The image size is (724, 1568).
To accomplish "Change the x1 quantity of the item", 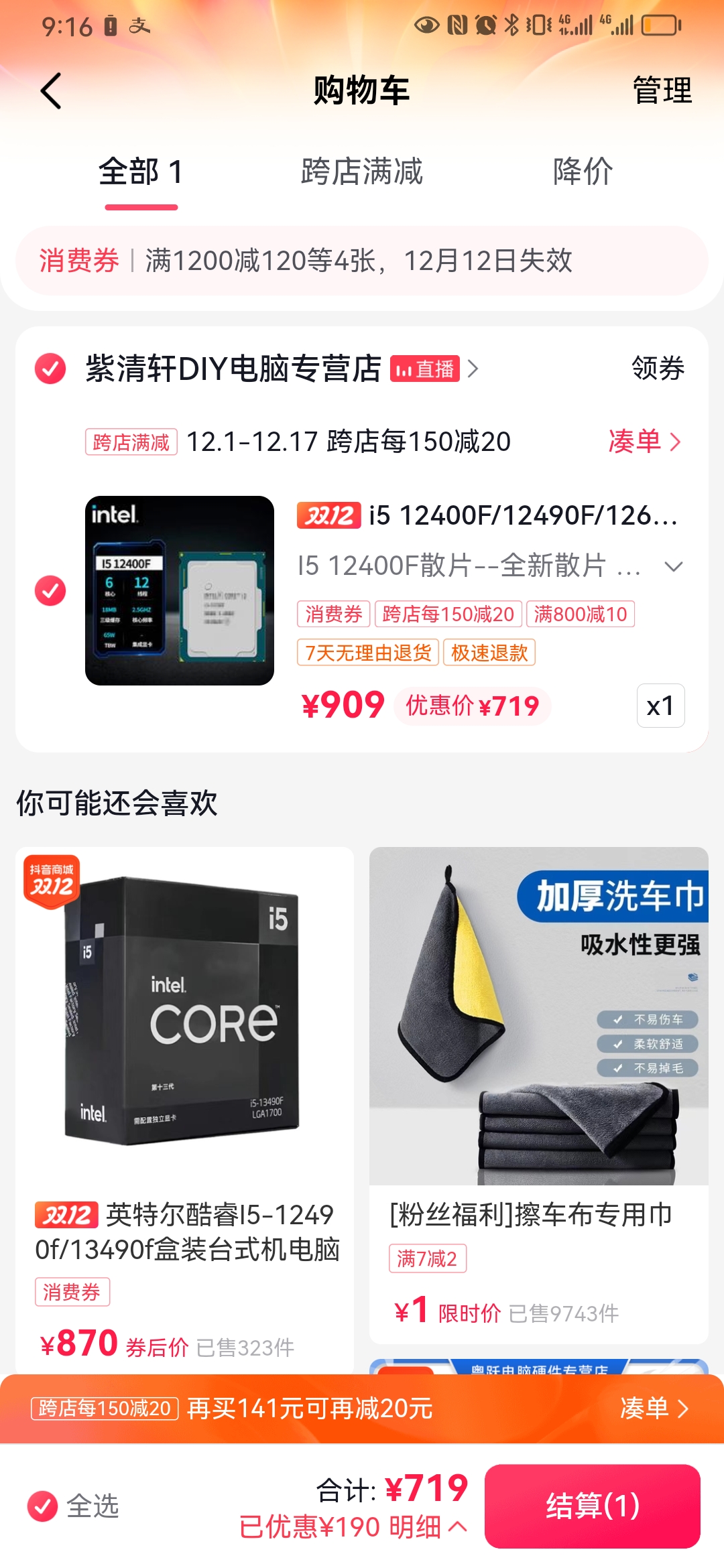I will click(x=660, y=706).
